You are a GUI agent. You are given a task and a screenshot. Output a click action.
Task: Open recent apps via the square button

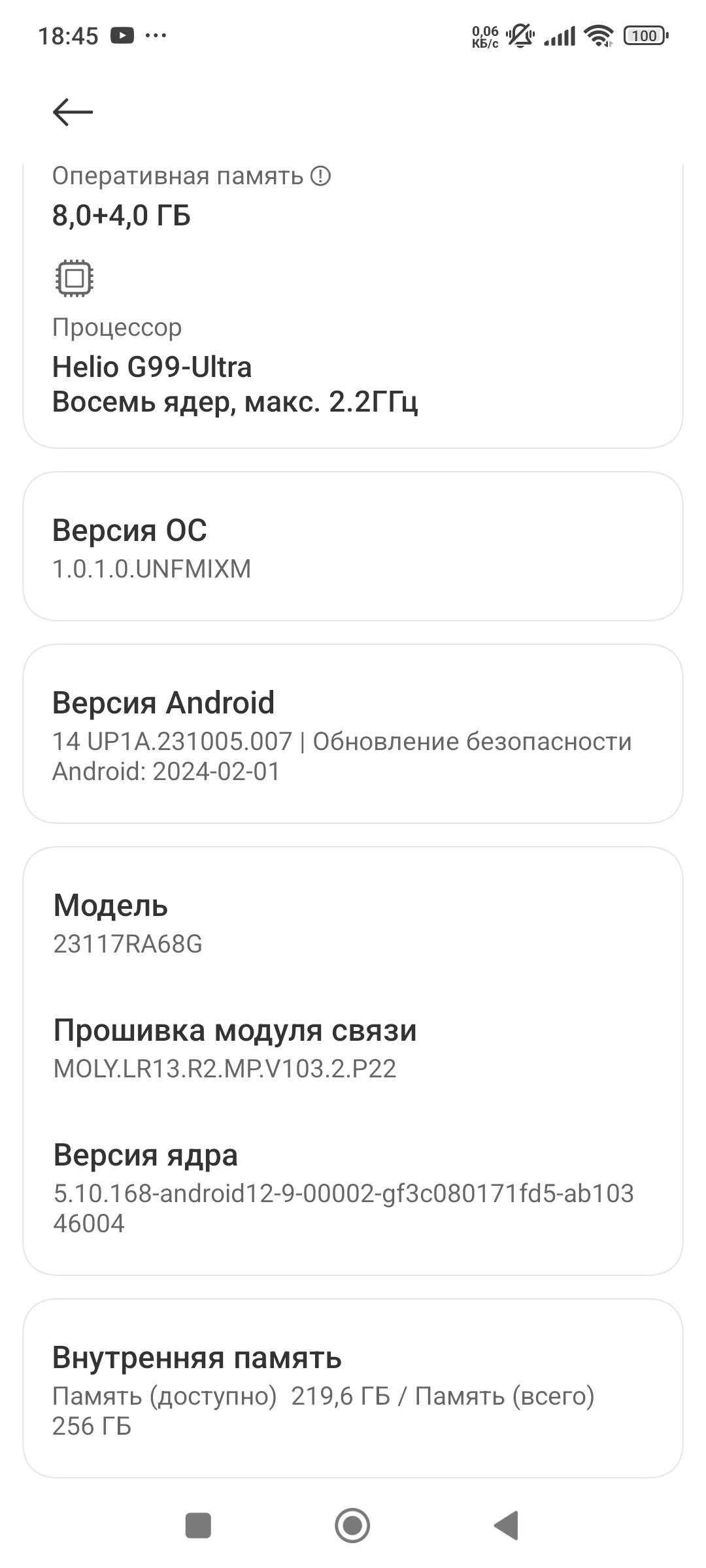pyautogui.click(x=198, y=1526)
